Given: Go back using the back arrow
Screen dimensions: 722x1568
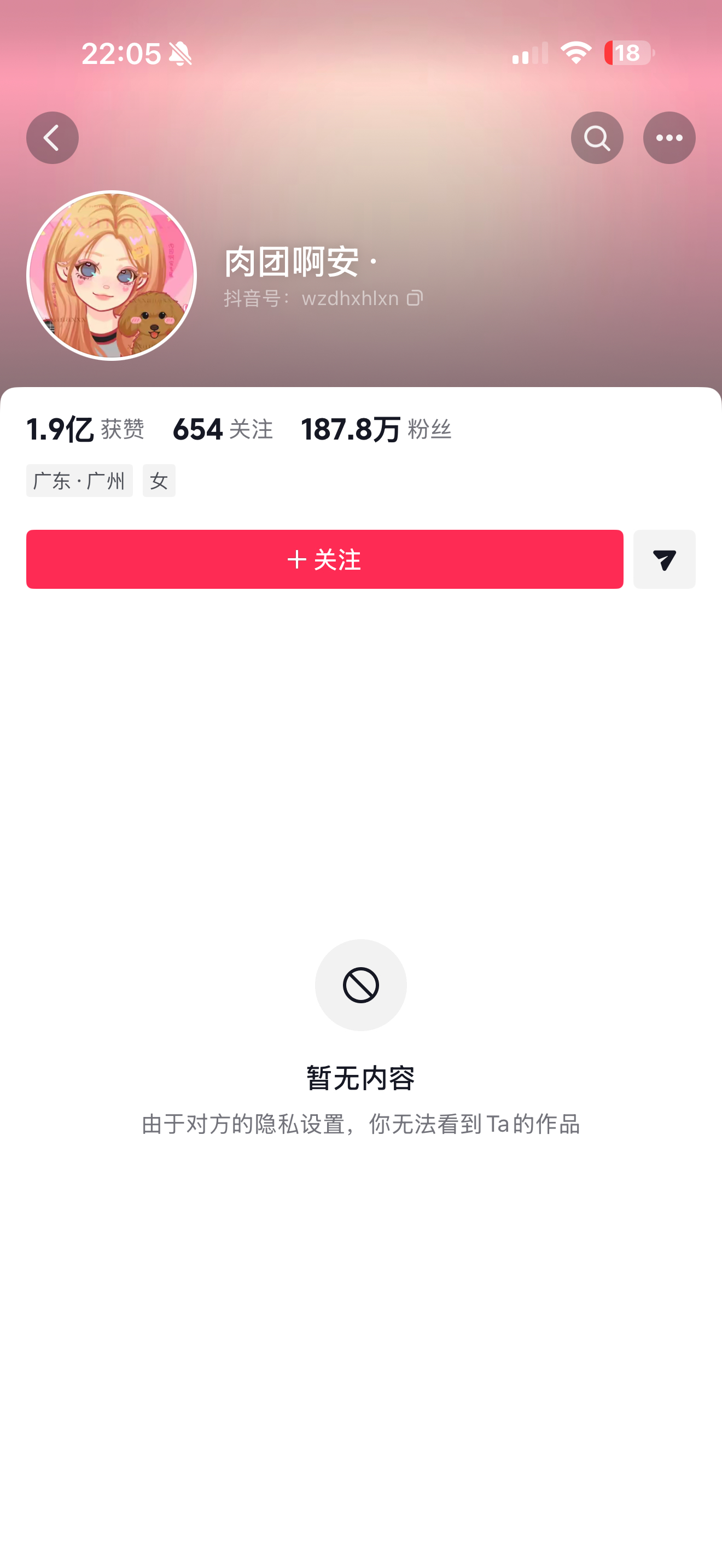Looking at the screenshot, I should coord(53,138).
